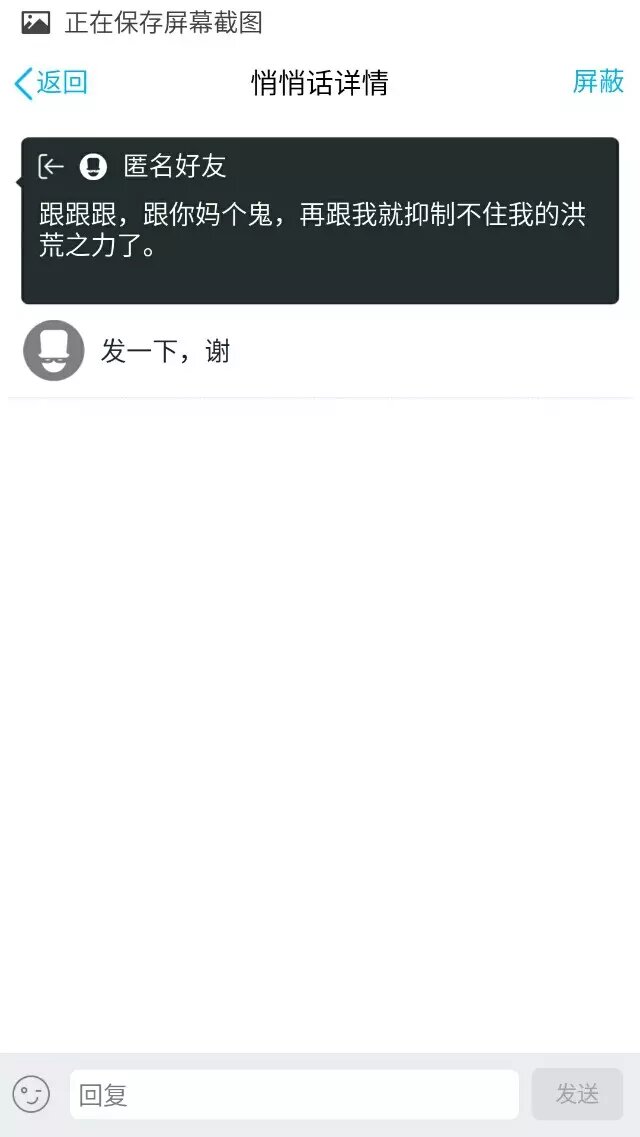The image size is (640, 1137).
Task: Tap 屏蔽 to block this sender
Action: (x=598, y=82)
